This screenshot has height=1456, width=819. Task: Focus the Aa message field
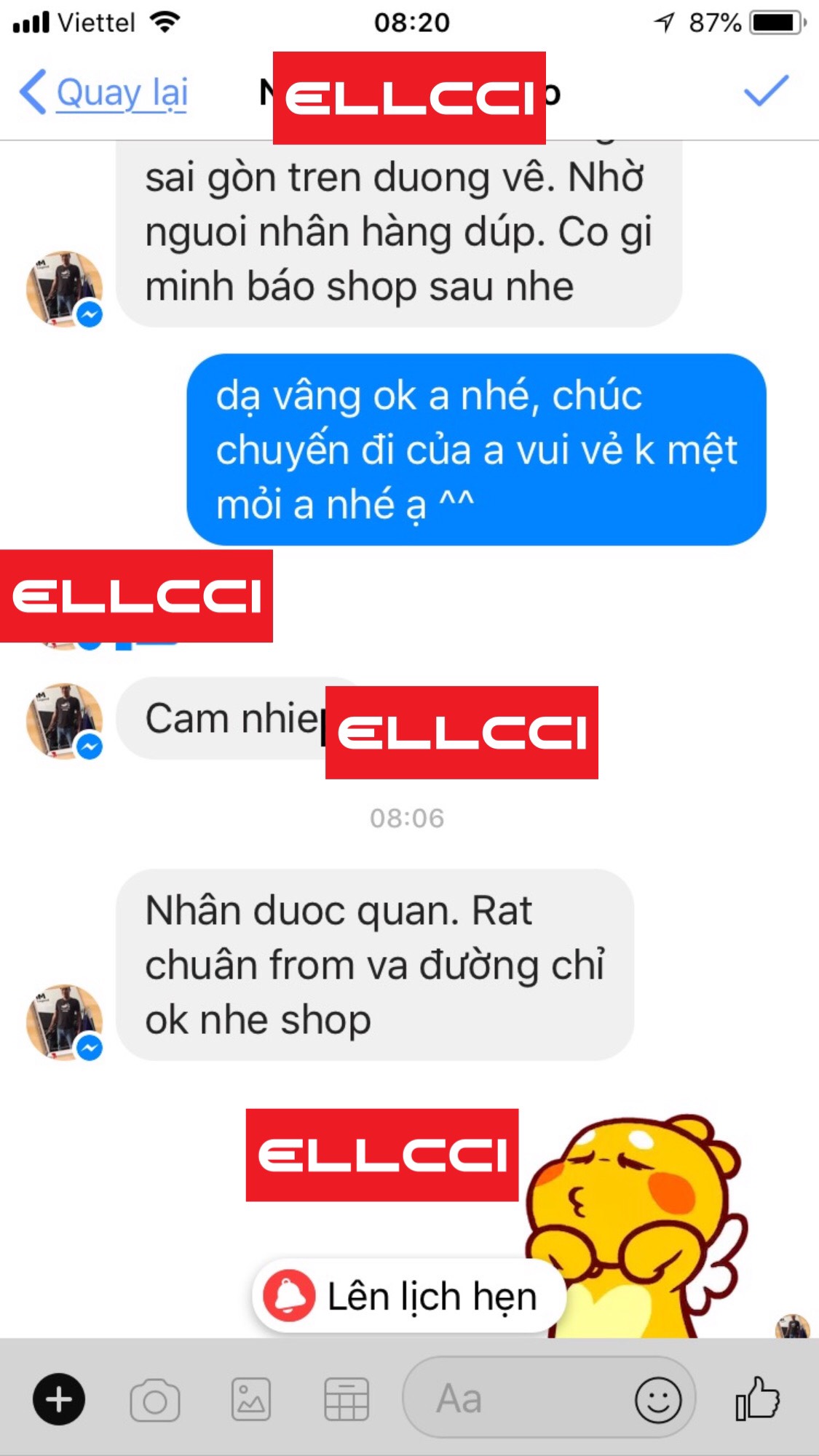(x=510, y=1399)
